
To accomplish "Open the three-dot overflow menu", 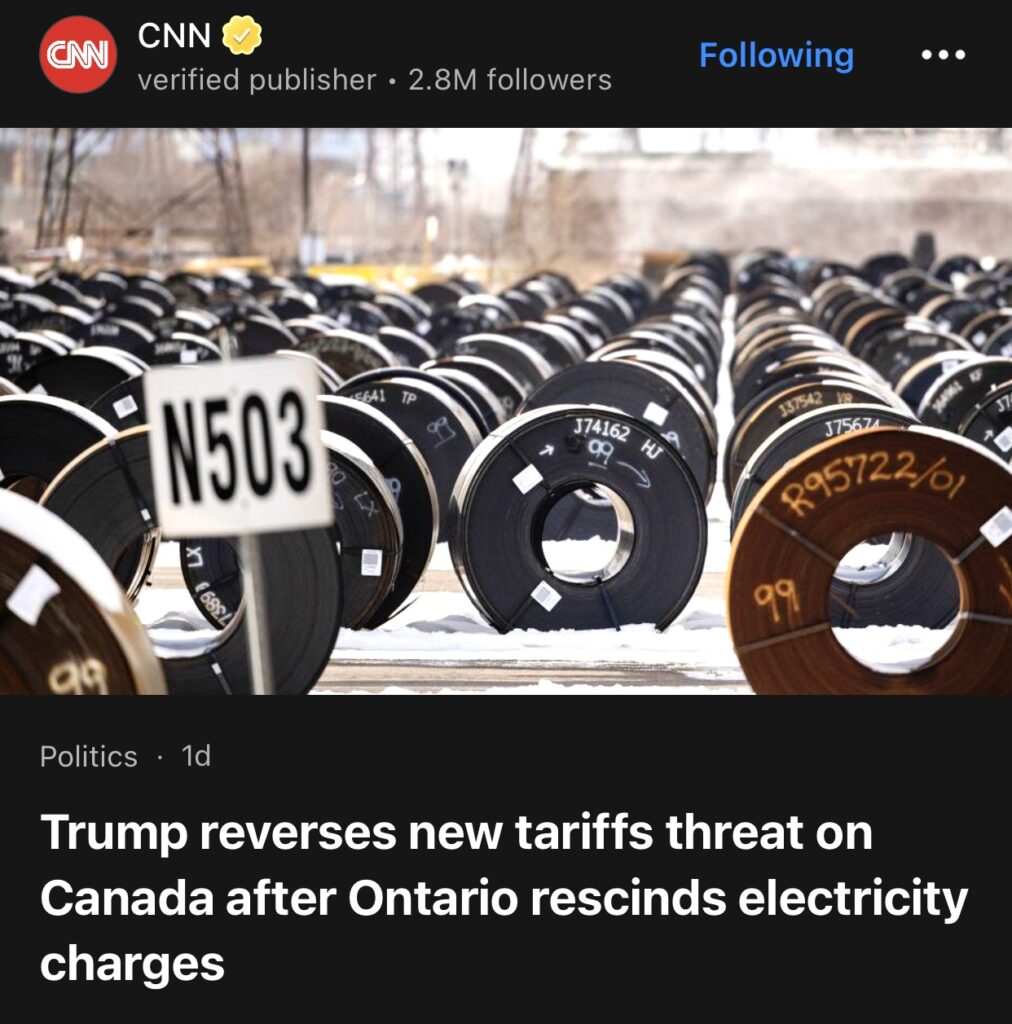I will (x=943, y=55).
